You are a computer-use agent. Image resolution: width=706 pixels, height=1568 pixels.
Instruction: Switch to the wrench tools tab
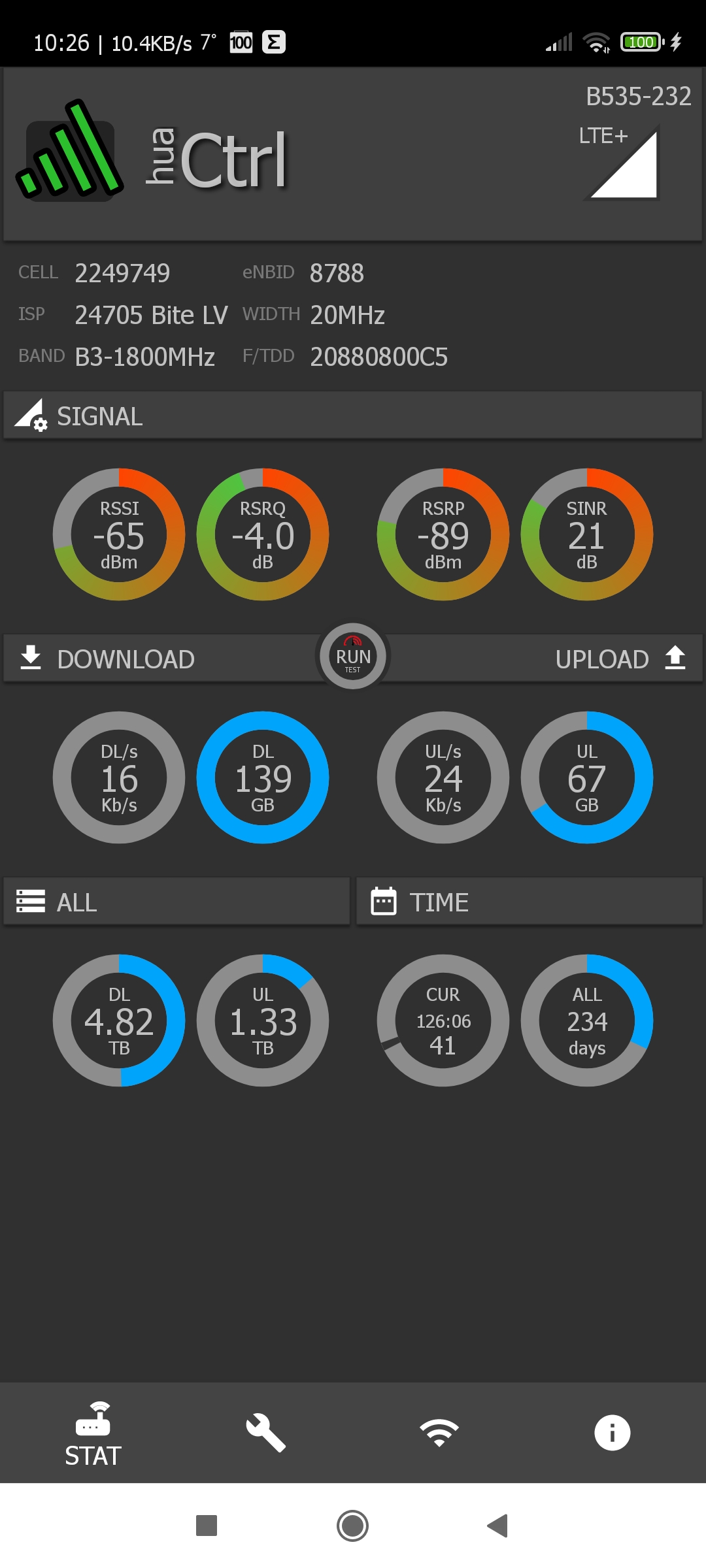(265, 1433)
